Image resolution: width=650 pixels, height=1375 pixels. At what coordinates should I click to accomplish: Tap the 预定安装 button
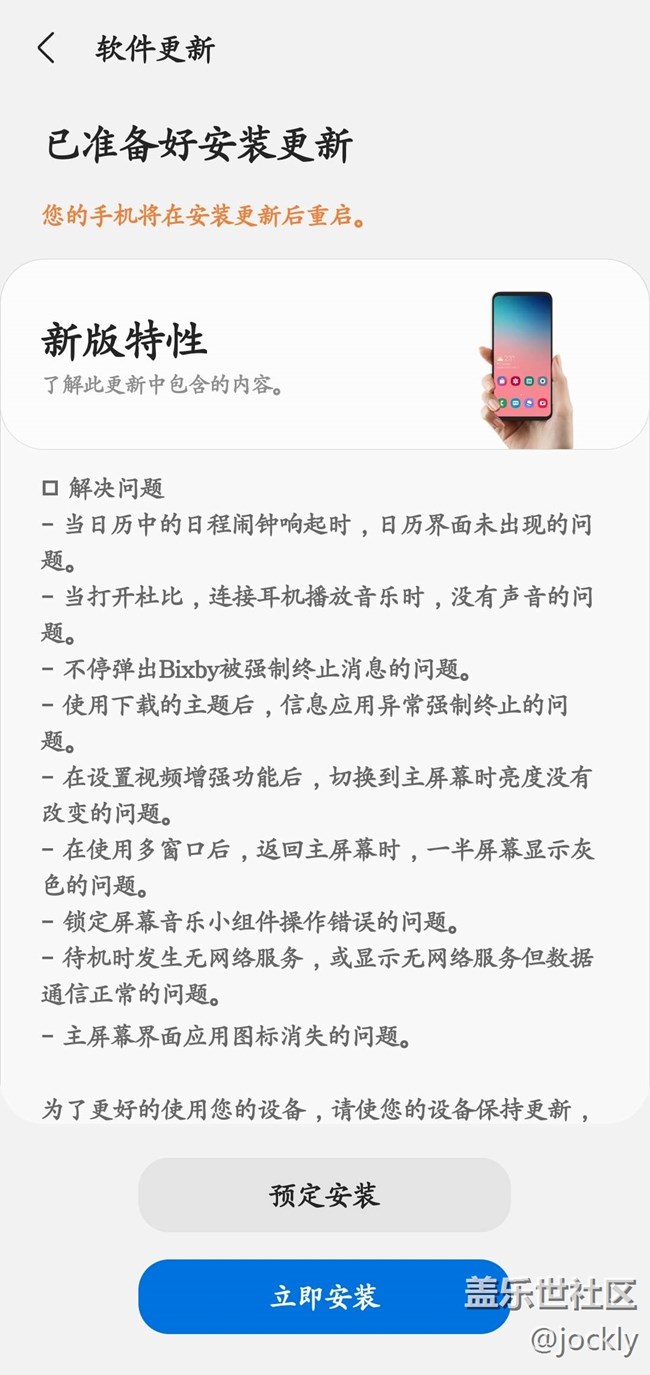pos(324,1195)
